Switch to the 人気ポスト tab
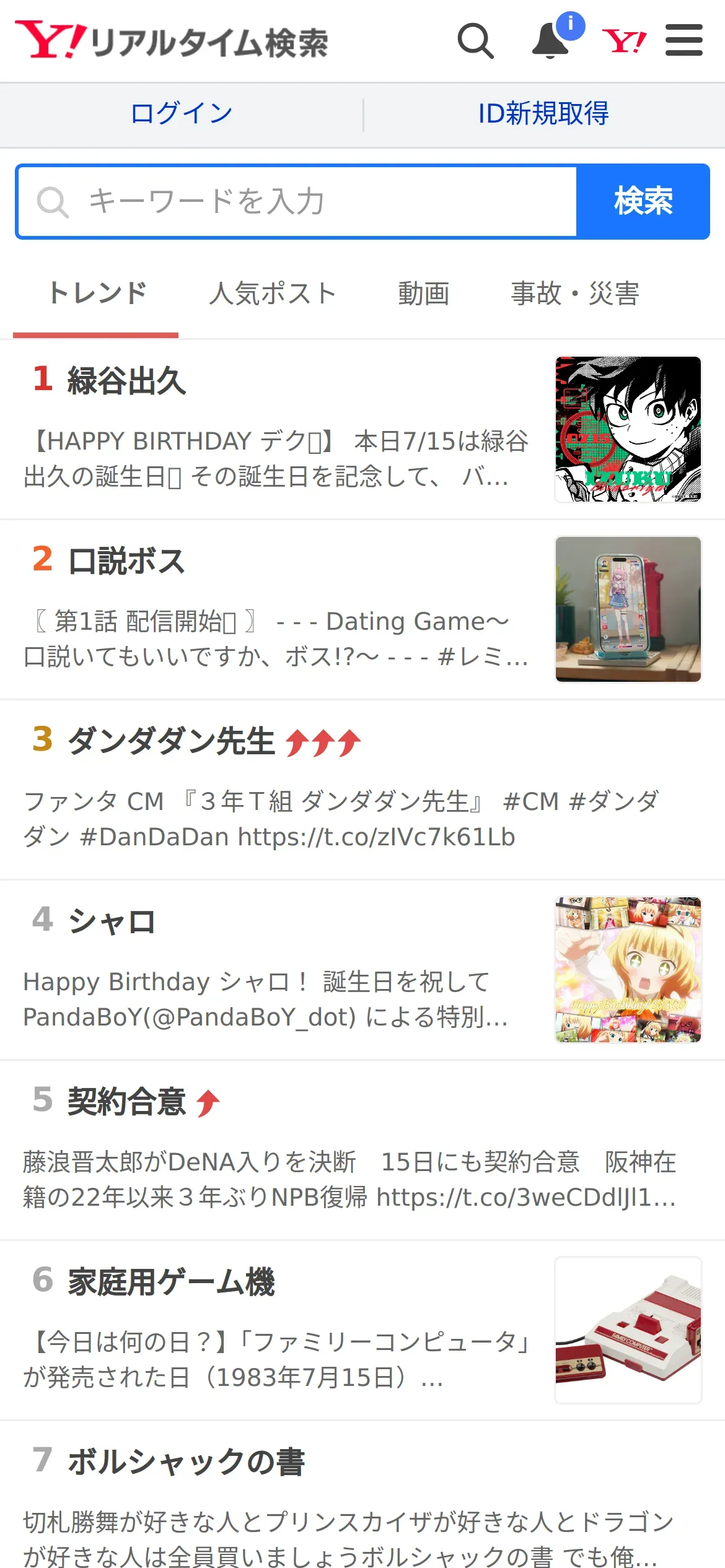The height and width of the screenshot is (1568, 725). tap(272, 294)
